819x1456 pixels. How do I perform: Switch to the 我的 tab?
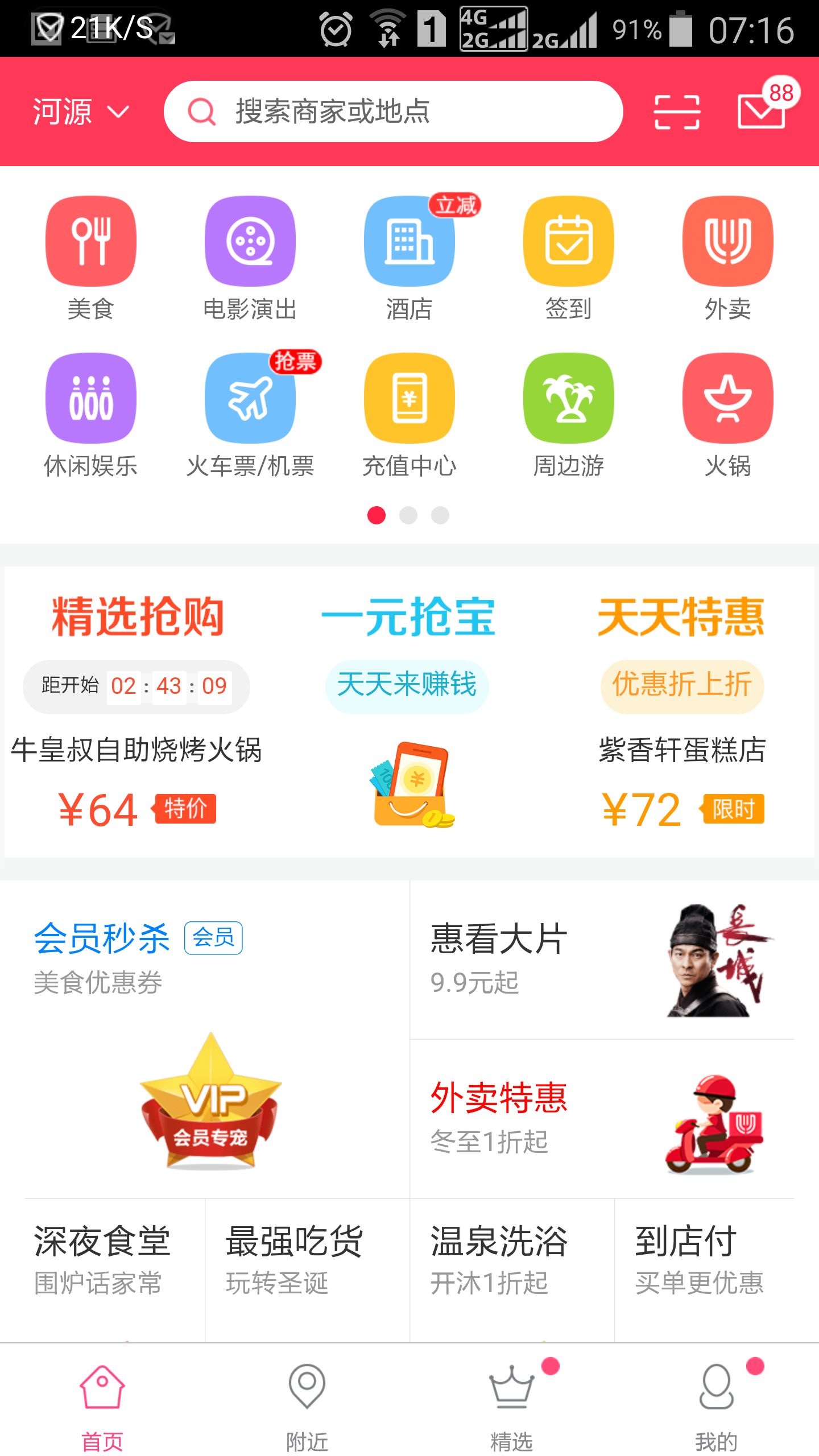[717, 1405]
